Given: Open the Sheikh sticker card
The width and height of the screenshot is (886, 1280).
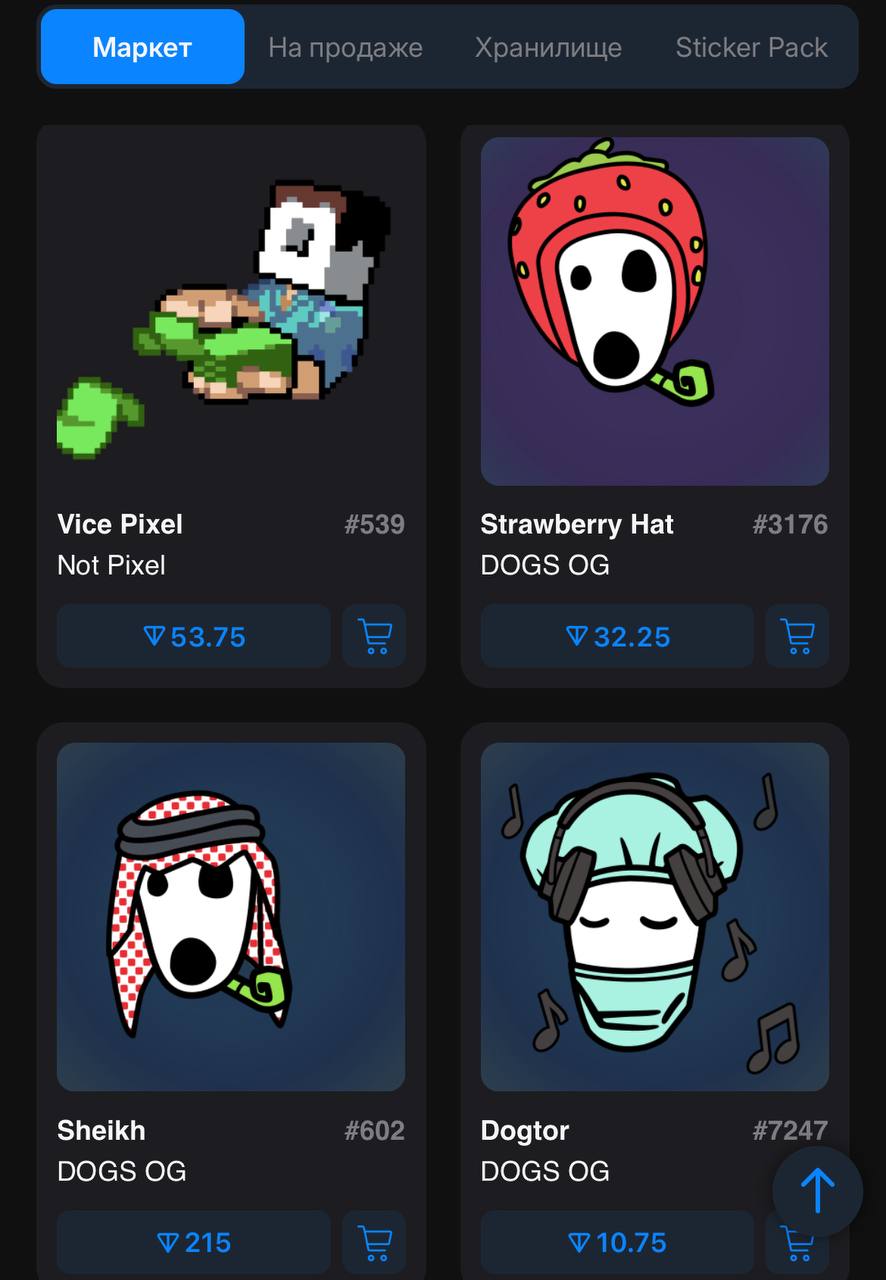Looking at the screenshot, I should click(231, 916).
